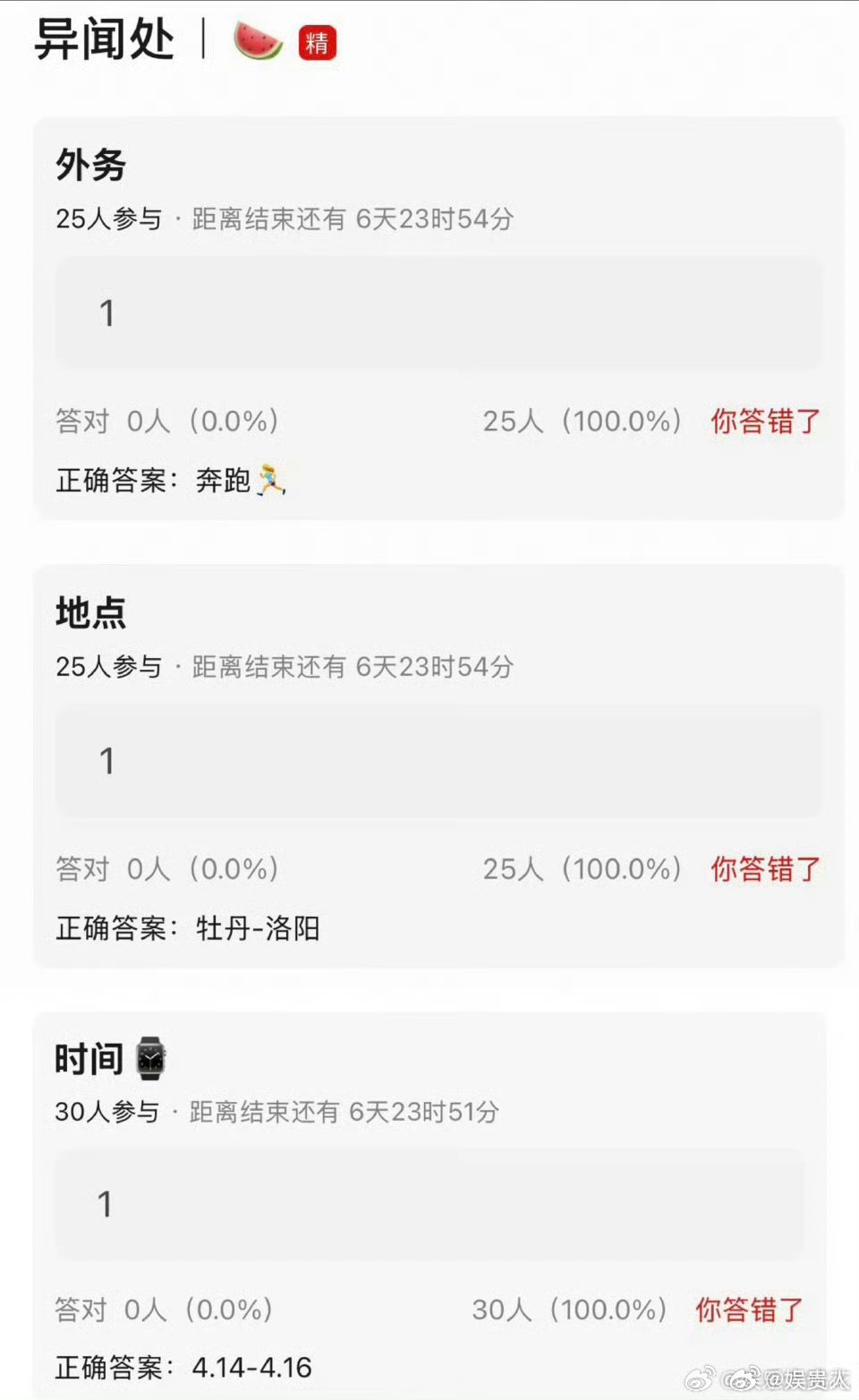Click the 你答错了 text in 地点 card

click(x=763, y=868)
